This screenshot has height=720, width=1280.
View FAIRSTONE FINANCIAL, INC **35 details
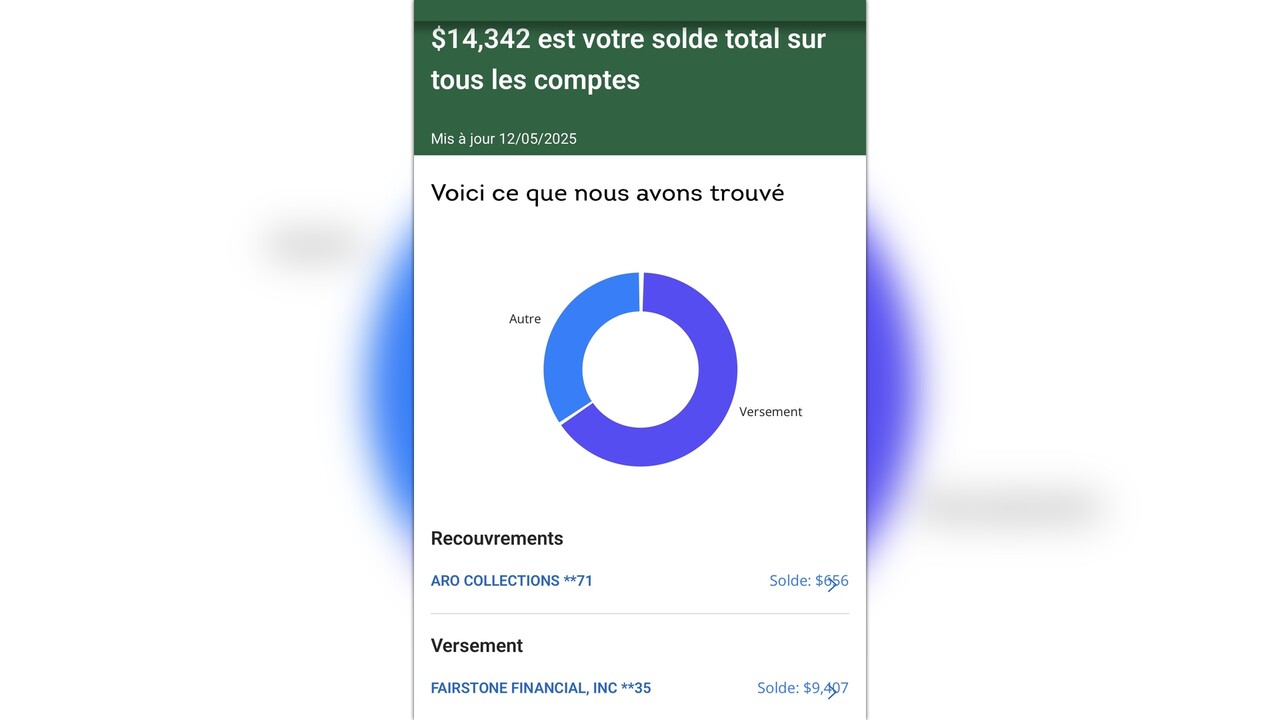[541, 688]
